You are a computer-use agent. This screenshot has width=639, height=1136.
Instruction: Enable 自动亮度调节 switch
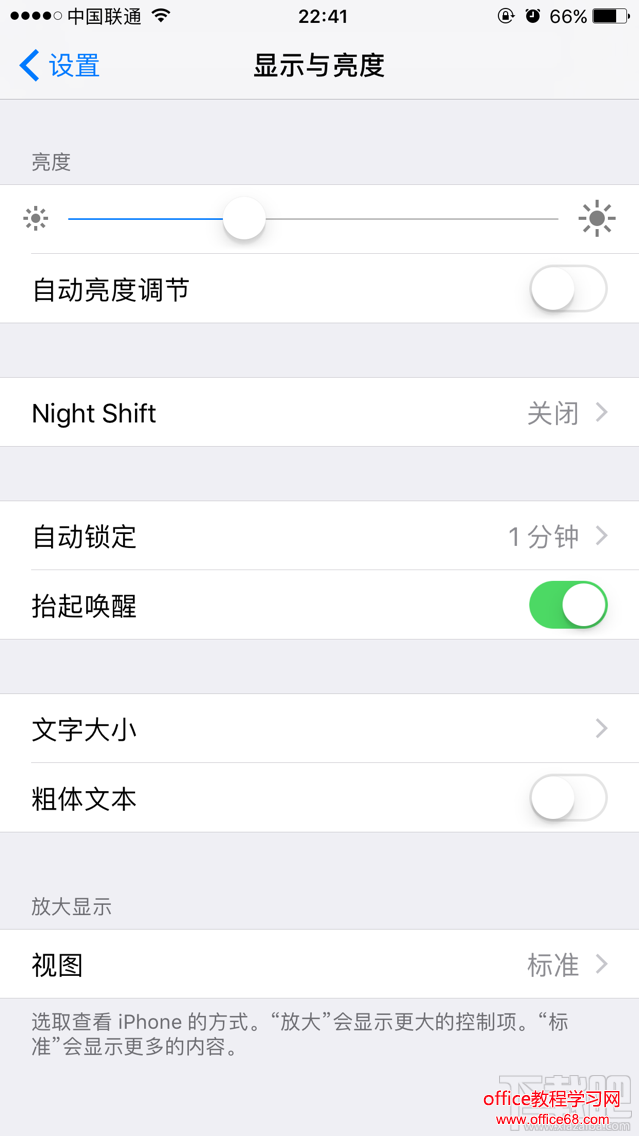[567, 290]
